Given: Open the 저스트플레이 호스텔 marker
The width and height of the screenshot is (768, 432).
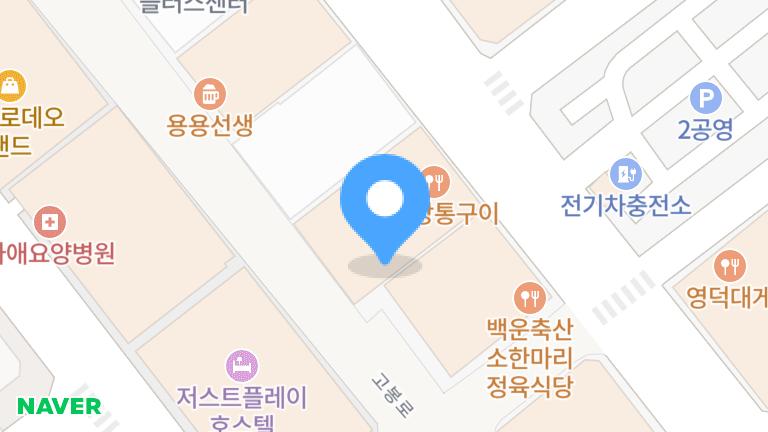Looking at the screenshot, I should point(241,364).
